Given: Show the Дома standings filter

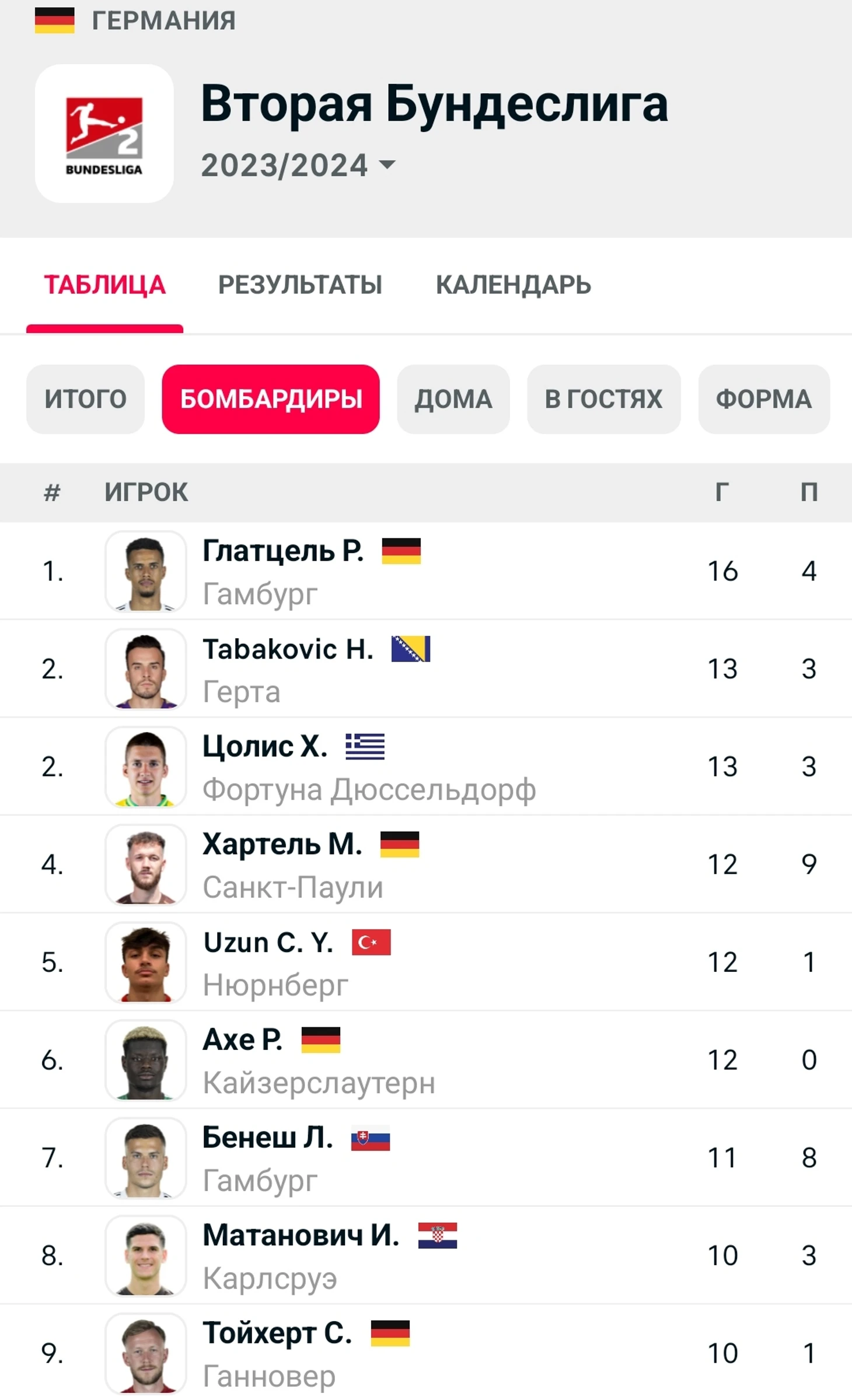Looking at the screenshot, I should click(x=453, y=399).
